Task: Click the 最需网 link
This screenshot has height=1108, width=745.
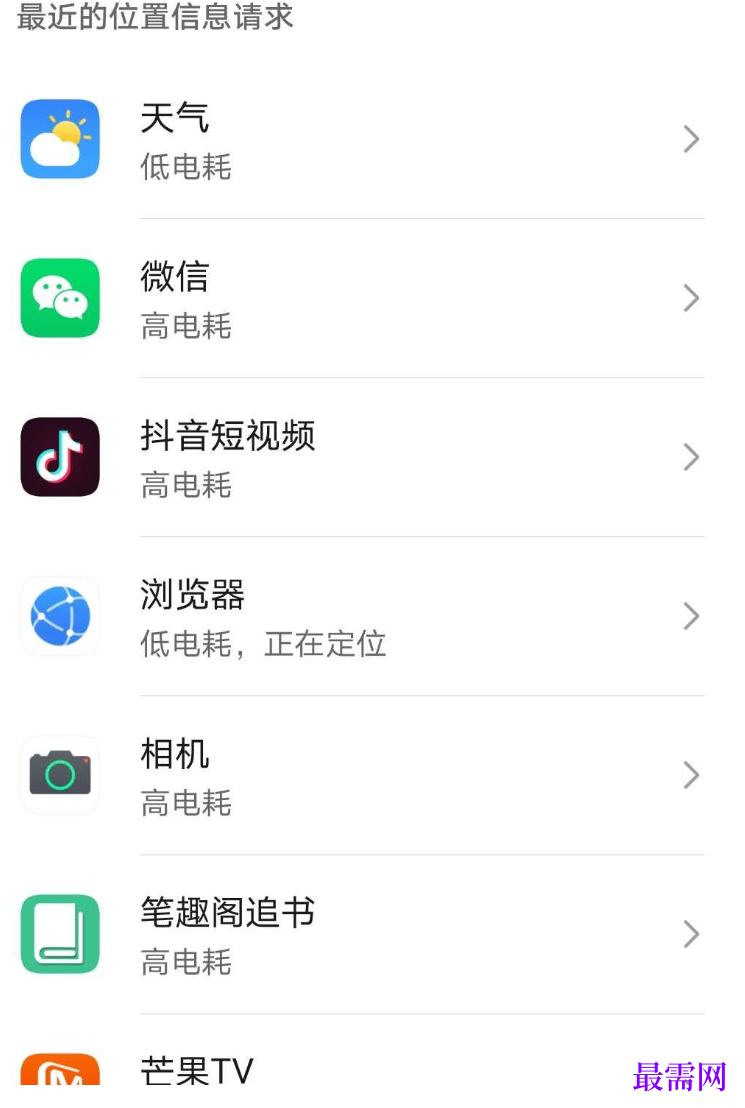Action: [678, 1077]
